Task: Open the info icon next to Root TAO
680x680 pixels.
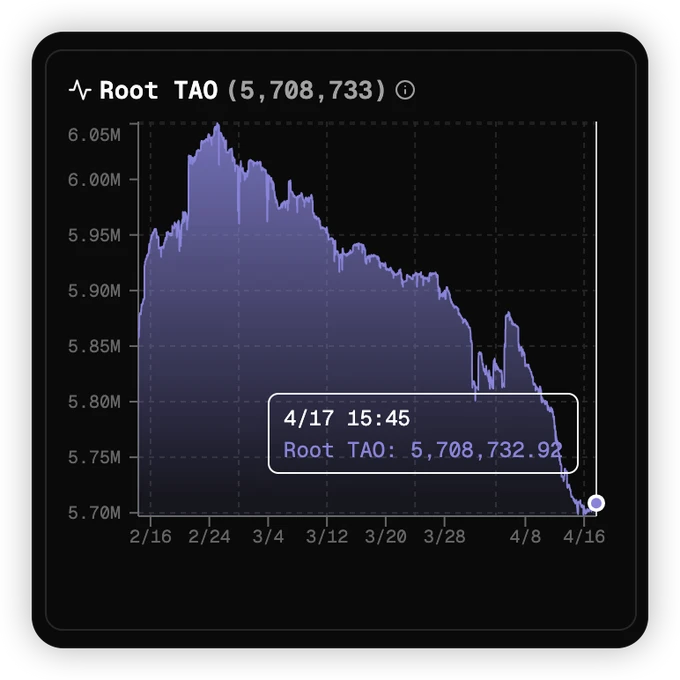Action: (405, 90)
